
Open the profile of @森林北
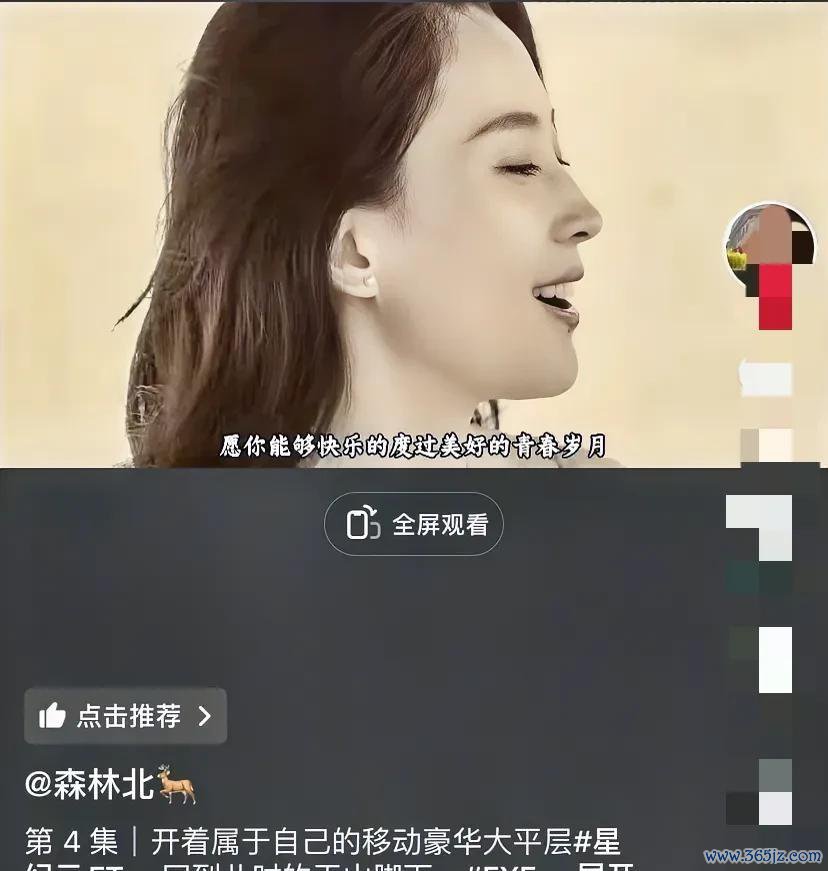click(110, 784)
